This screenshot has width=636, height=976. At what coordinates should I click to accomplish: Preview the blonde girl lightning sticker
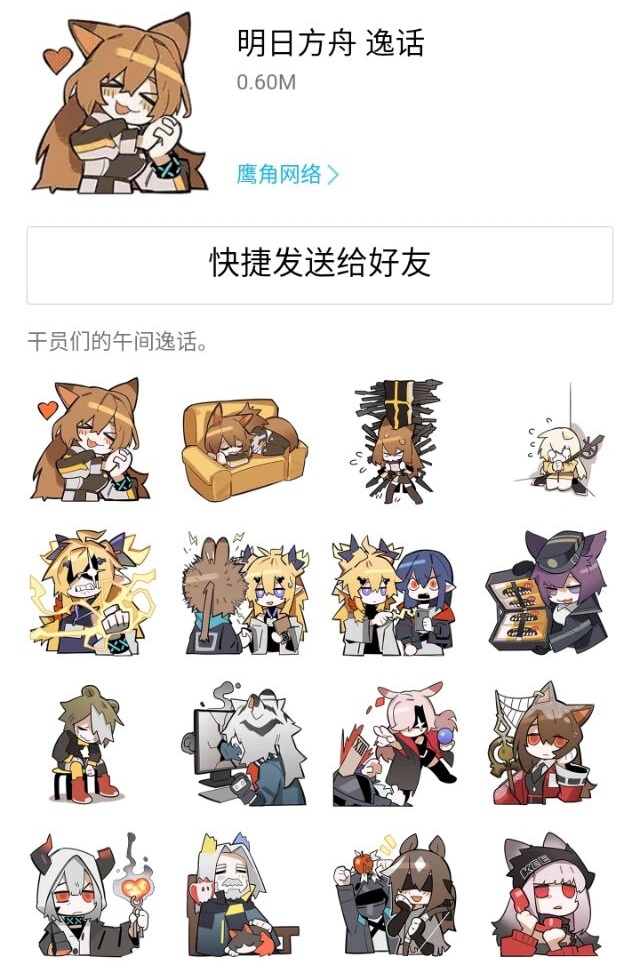(x=87, y=592)
